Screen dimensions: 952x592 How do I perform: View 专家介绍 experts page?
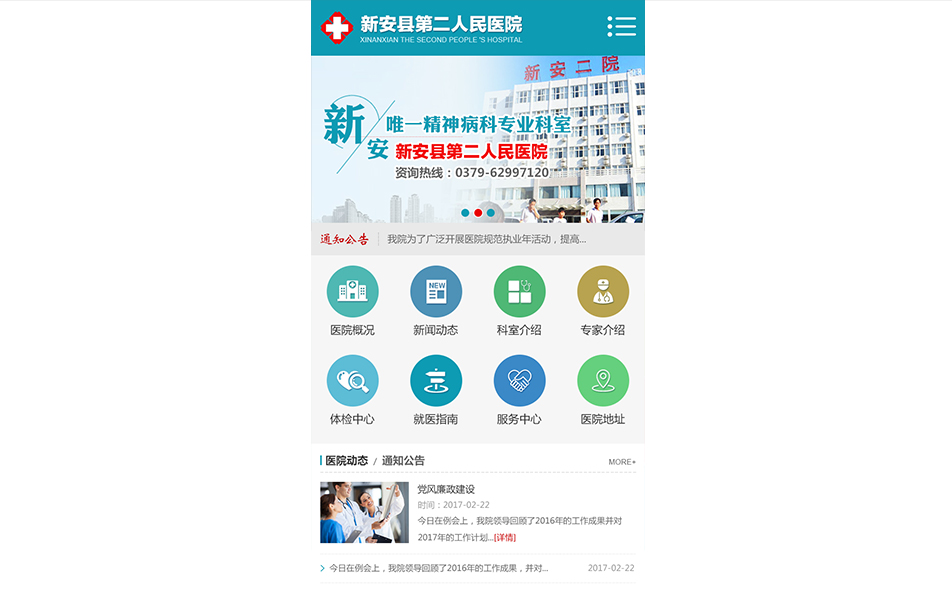click(x=603, y=291)
